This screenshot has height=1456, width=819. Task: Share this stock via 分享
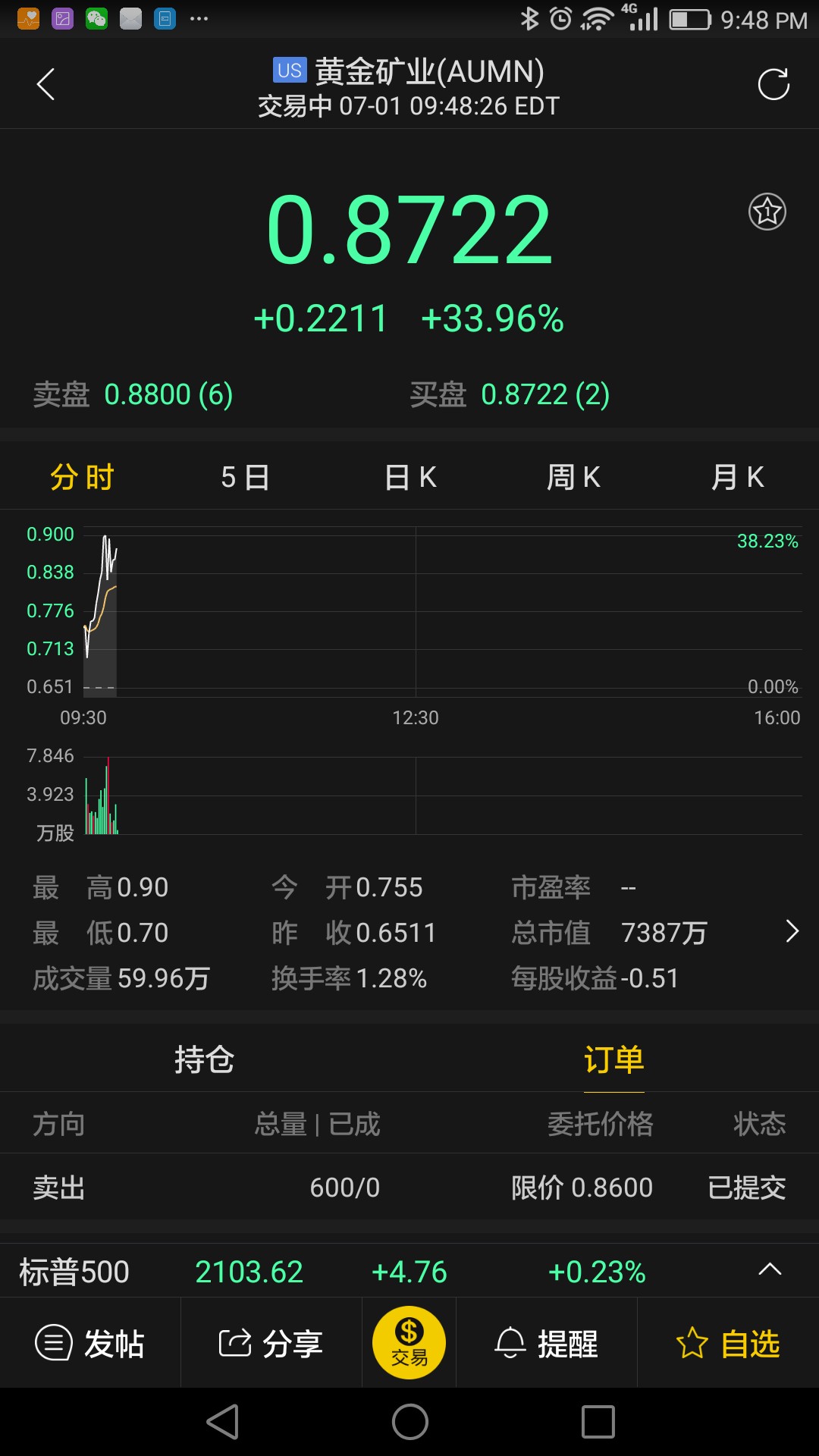271,1344
